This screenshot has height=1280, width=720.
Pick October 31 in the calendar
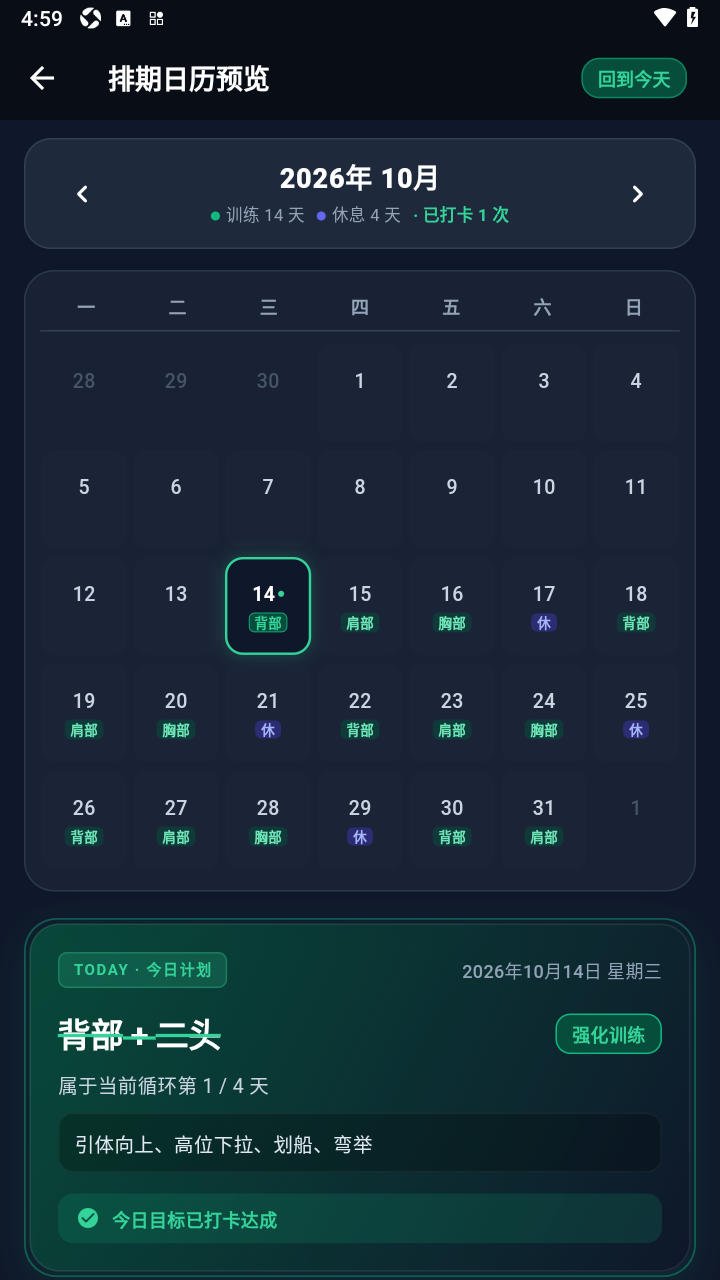[x=544, y=820]
